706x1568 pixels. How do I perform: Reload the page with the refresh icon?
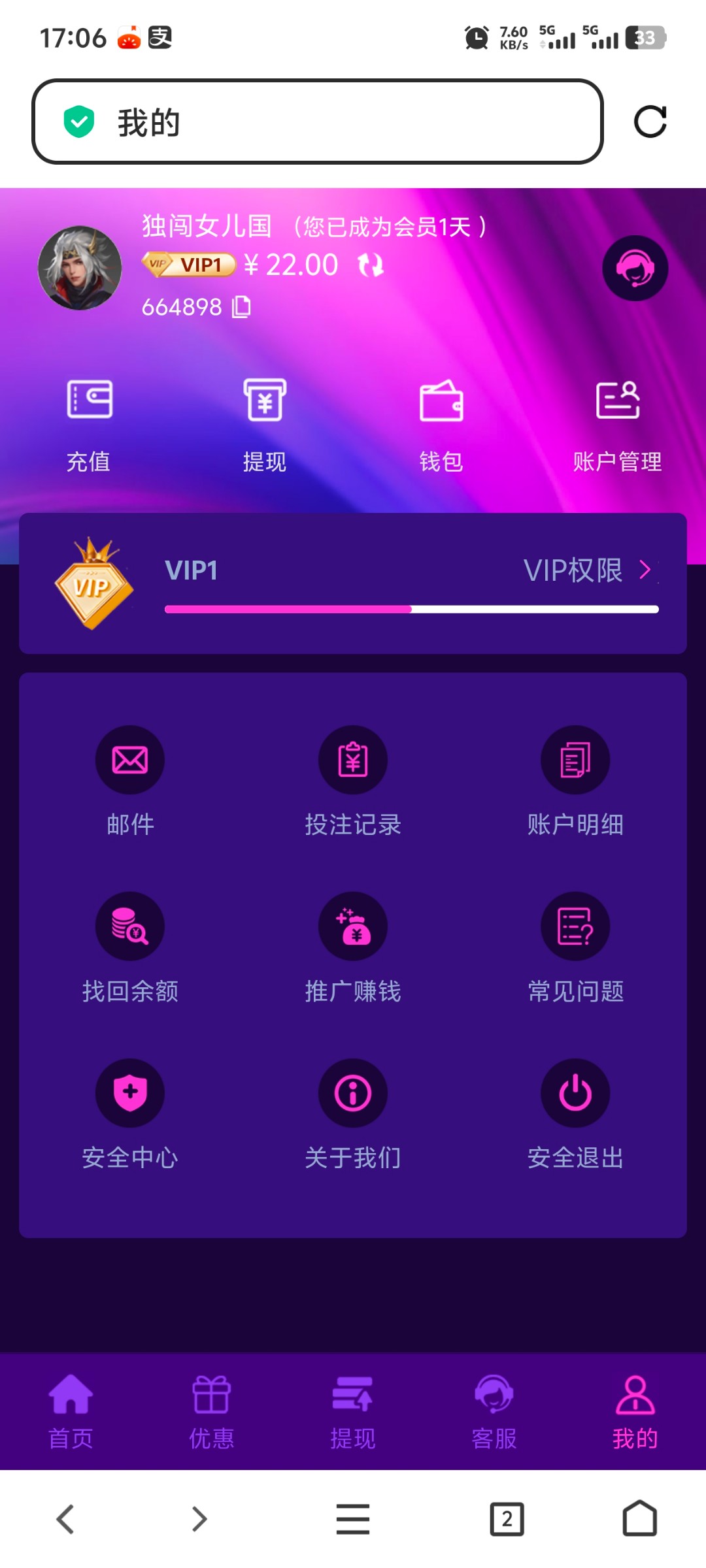650,122
